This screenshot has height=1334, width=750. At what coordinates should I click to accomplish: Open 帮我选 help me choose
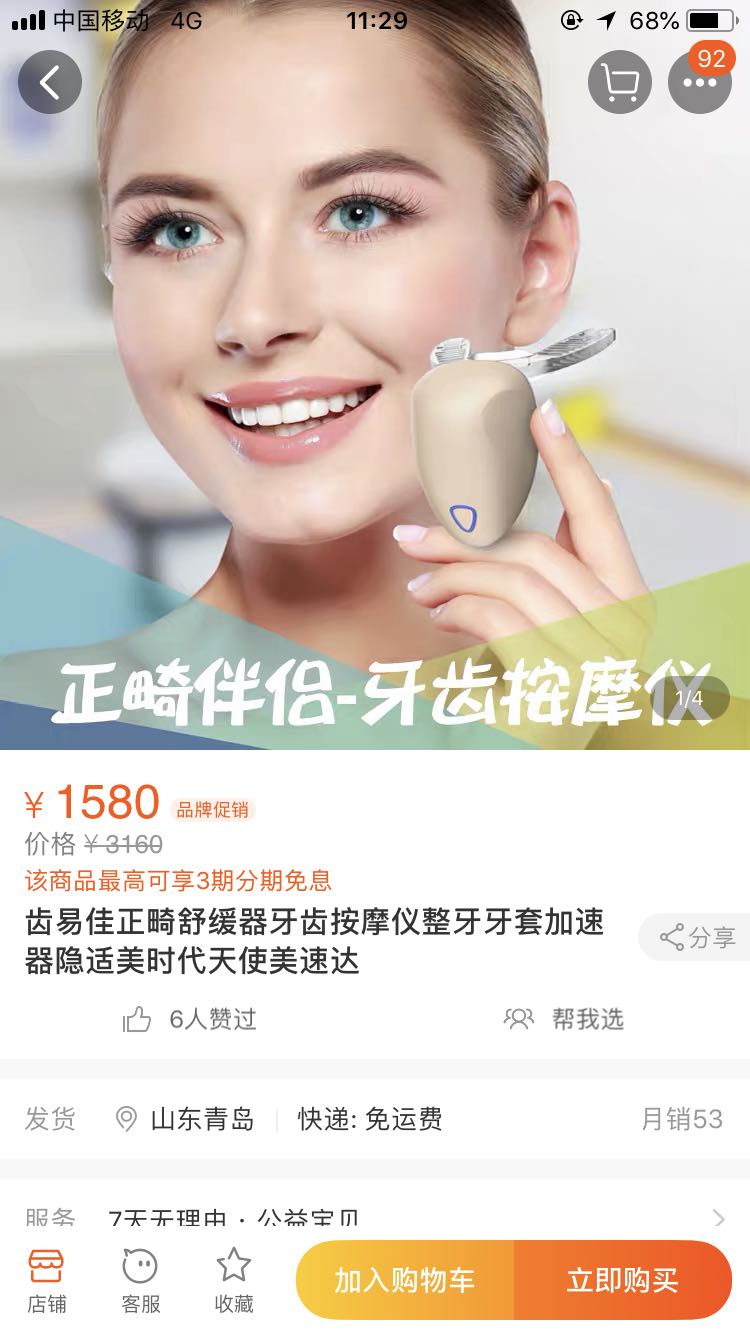click(564, 1019)
